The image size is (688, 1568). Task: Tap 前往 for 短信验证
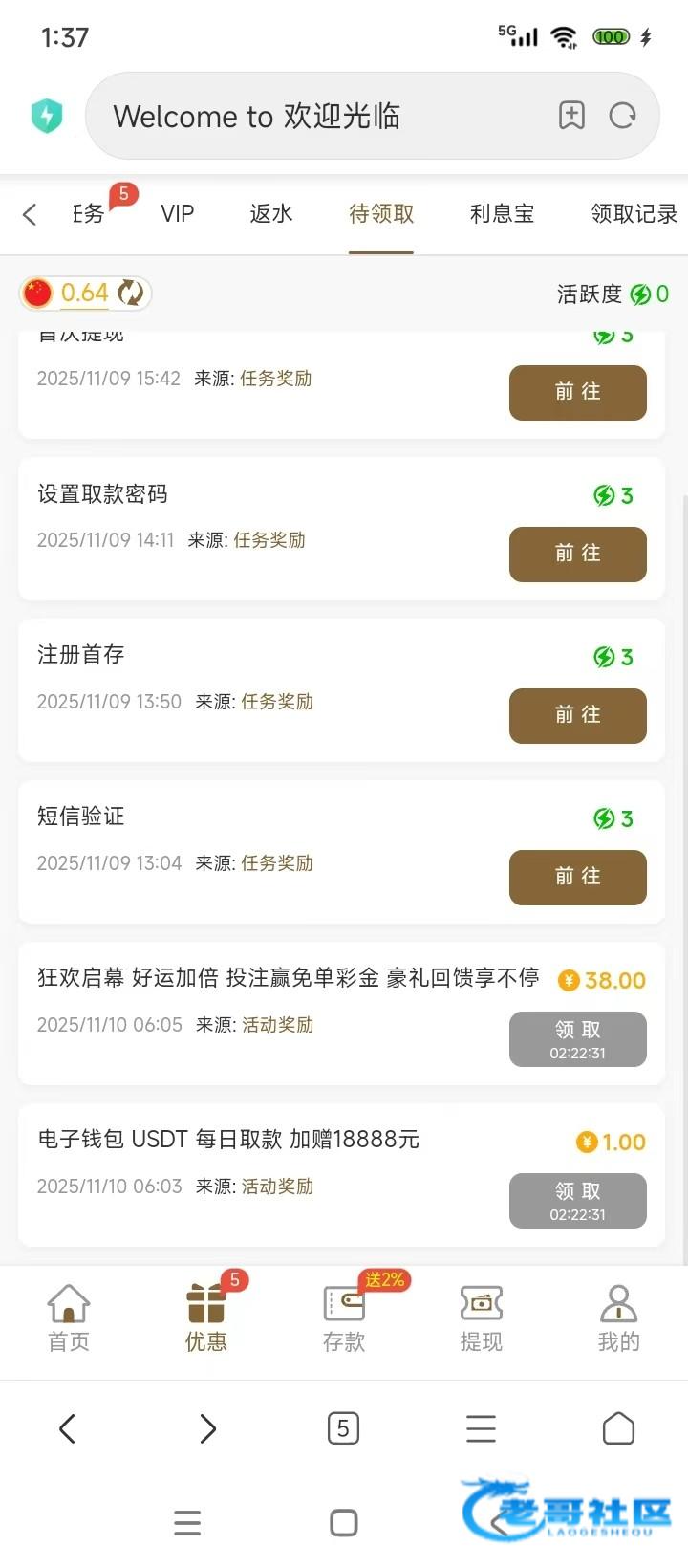click(x=577, y=877)
